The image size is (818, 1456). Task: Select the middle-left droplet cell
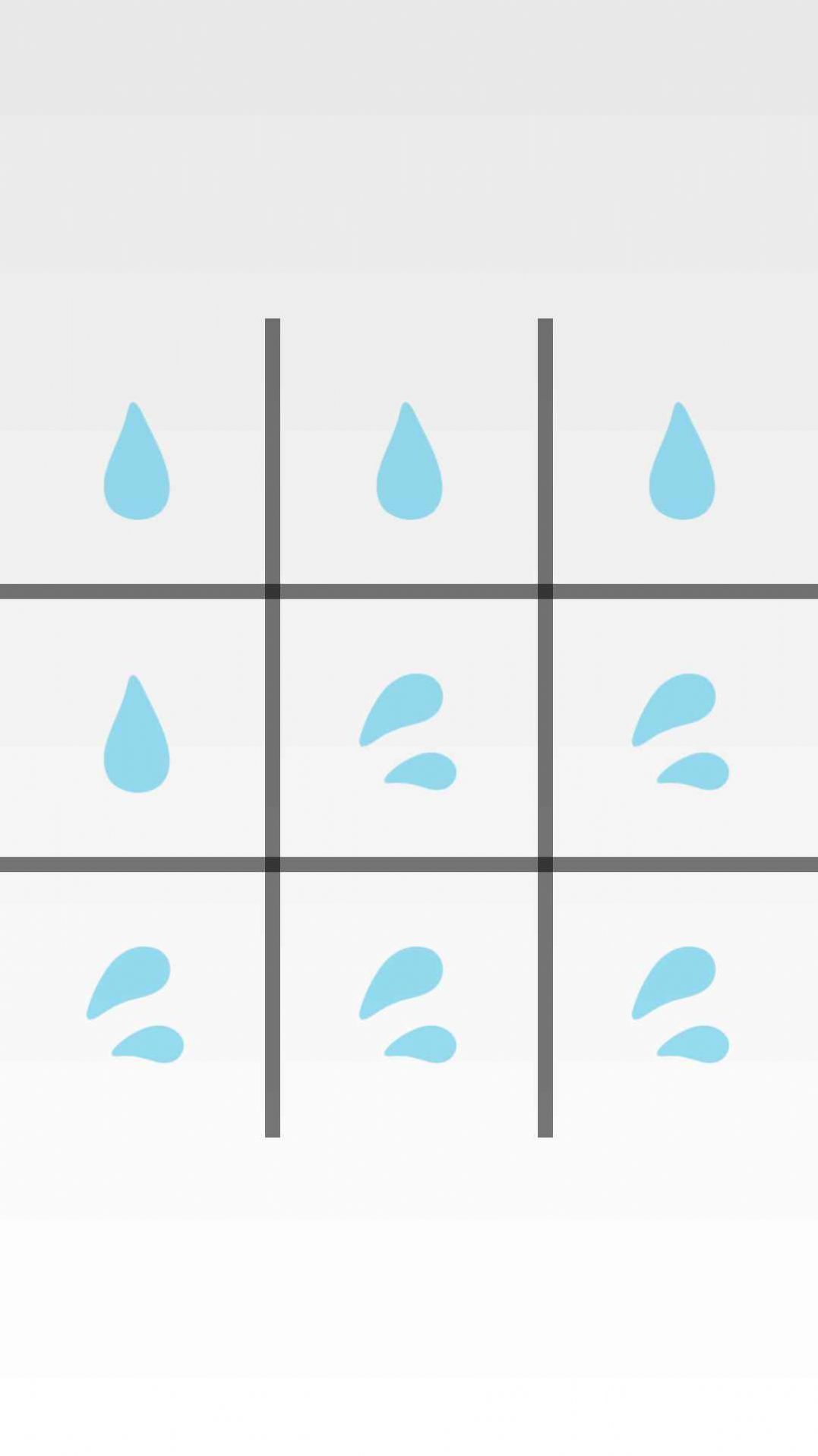point(136,734)
